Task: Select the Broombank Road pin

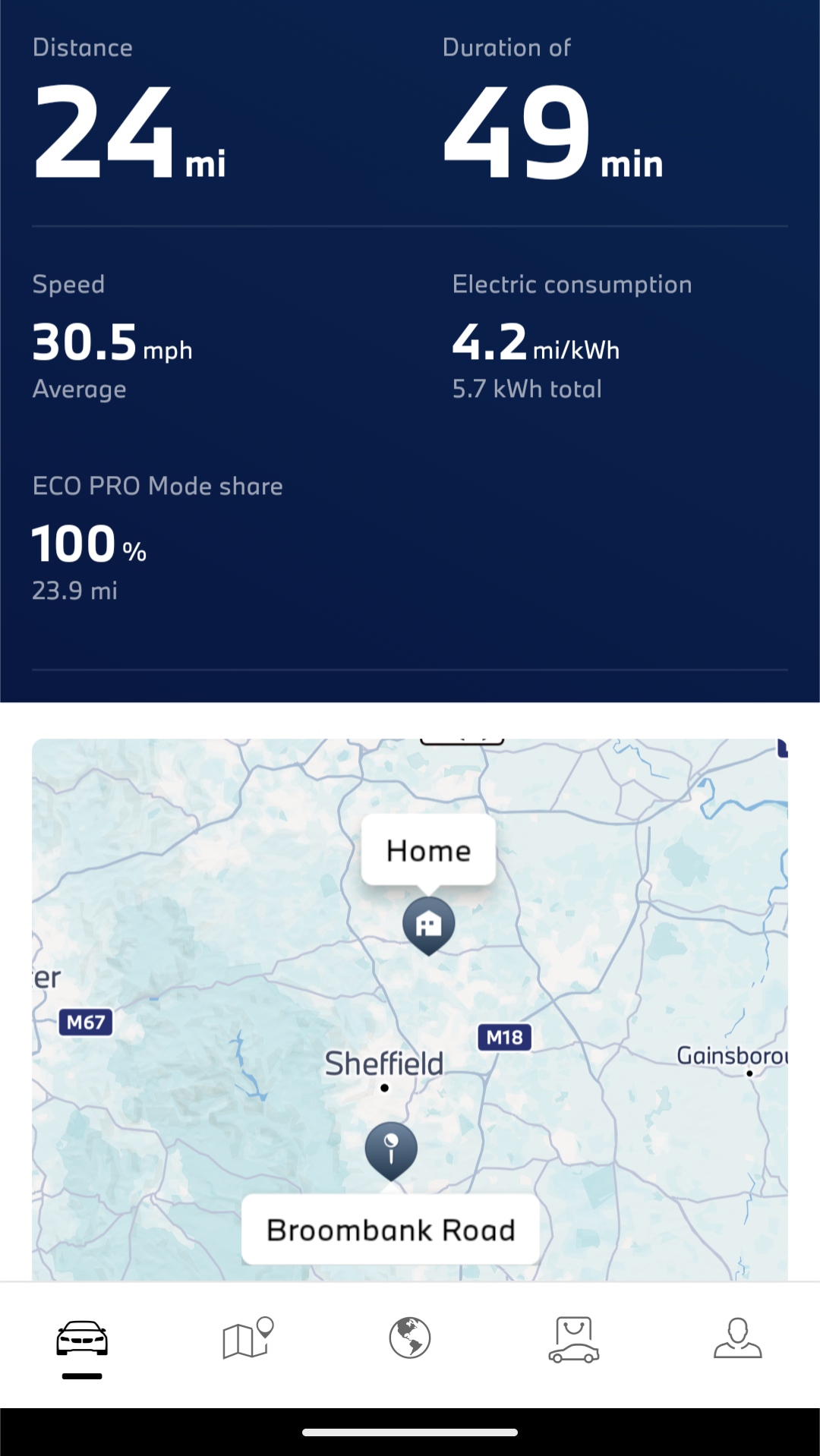Action: pos(391,1151)
